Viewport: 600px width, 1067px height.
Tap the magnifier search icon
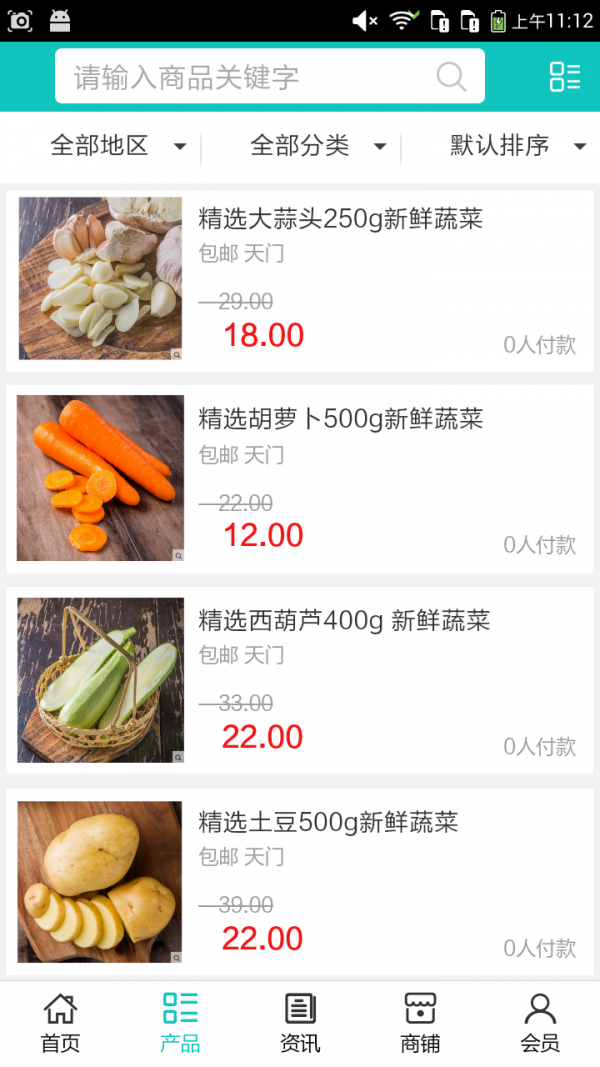click(451, 77)
